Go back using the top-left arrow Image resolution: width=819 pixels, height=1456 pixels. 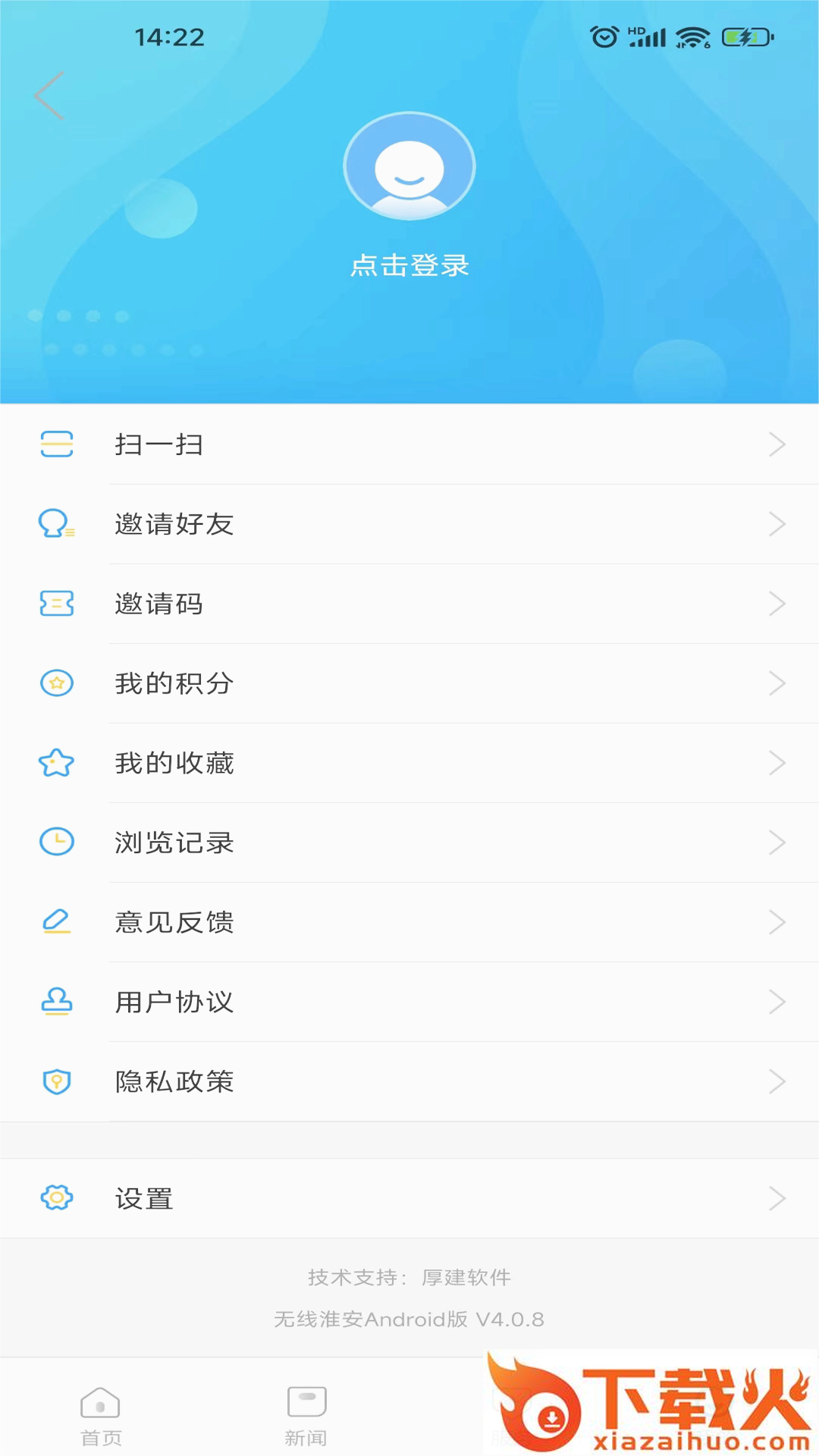[49, 96]
